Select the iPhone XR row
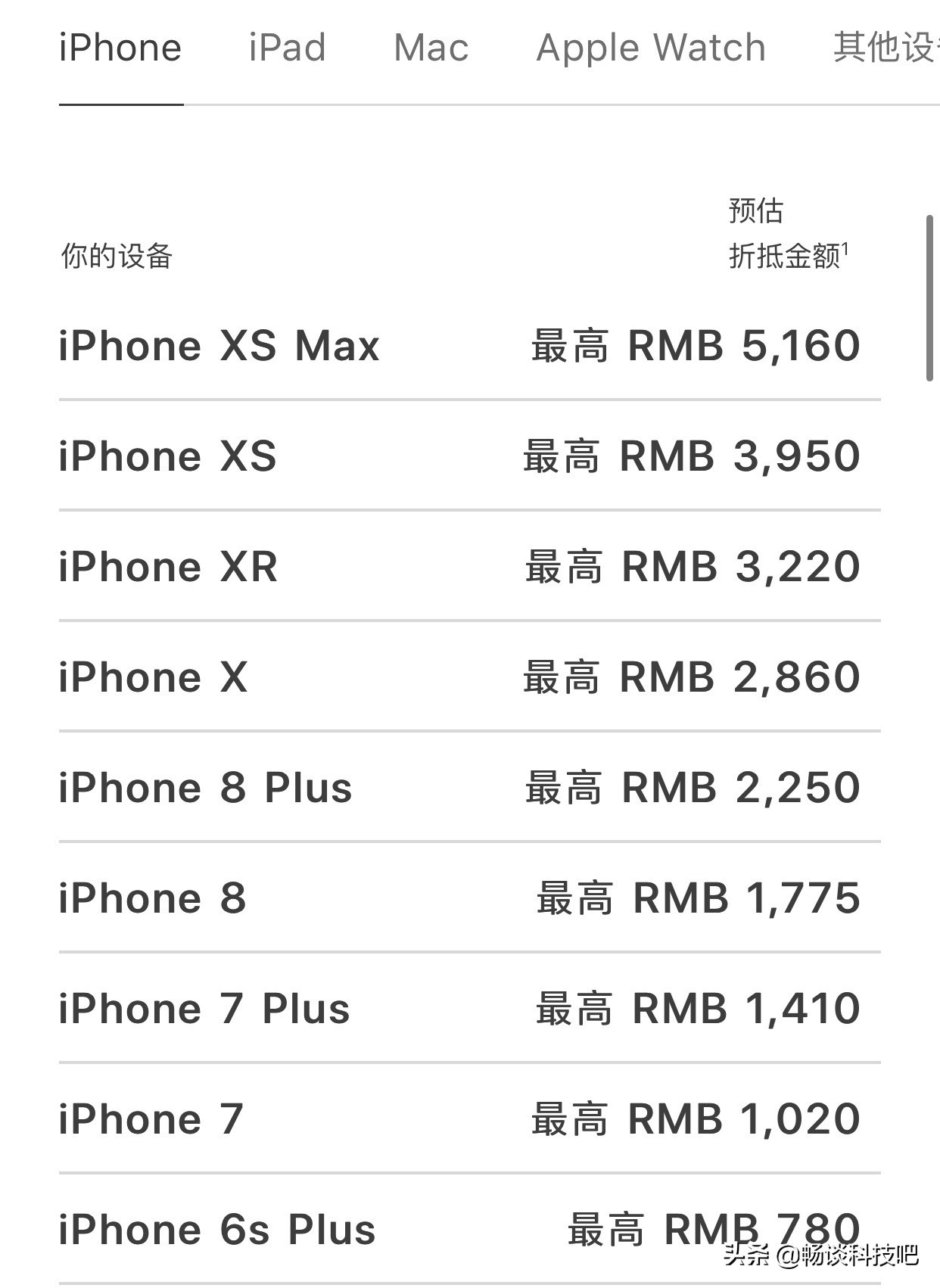This screenshot has width=940, height=1288. pyautogui.click(x=167, y=566)
